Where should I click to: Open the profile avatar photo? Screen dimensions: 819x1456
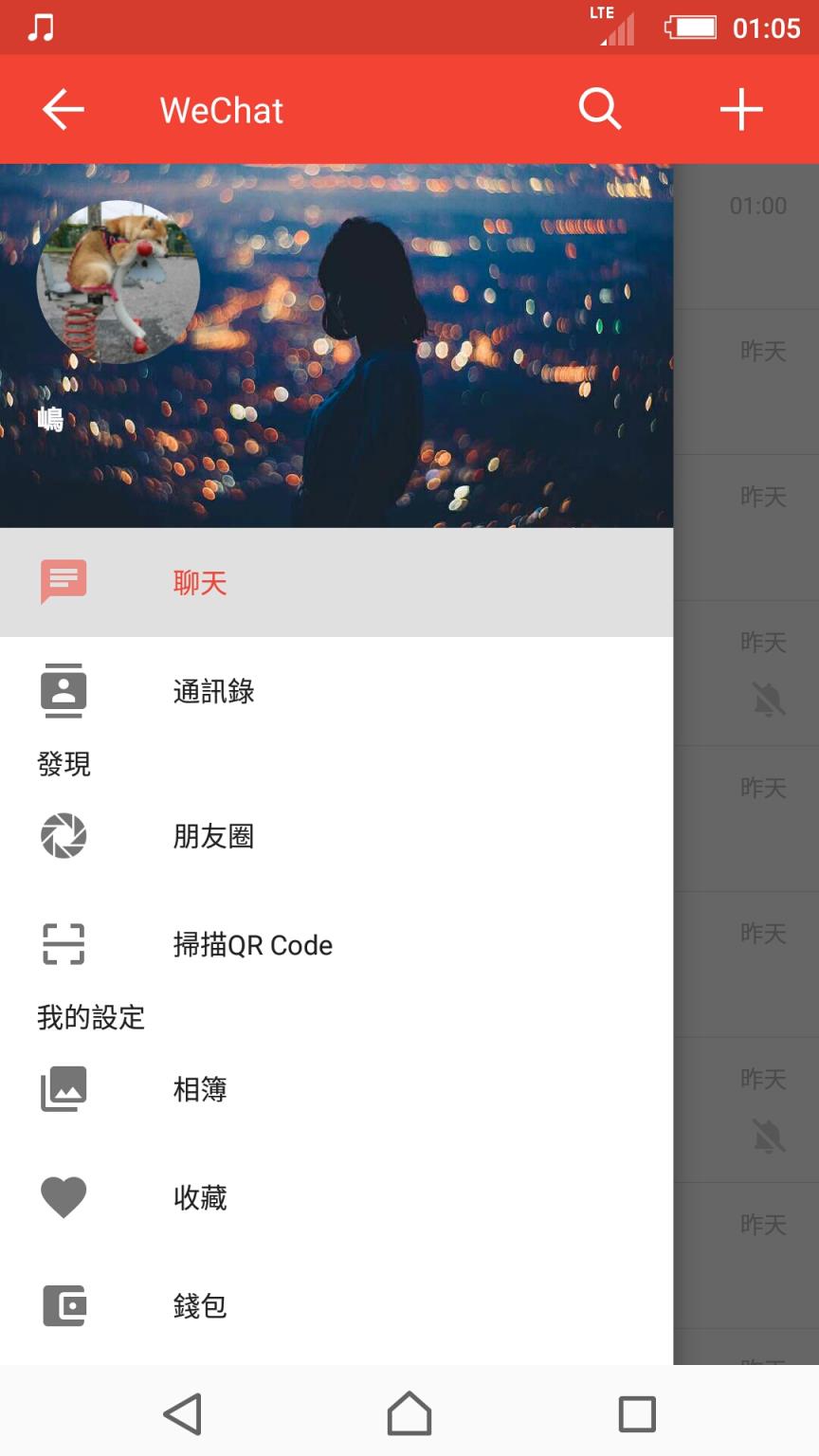(118, 282)
